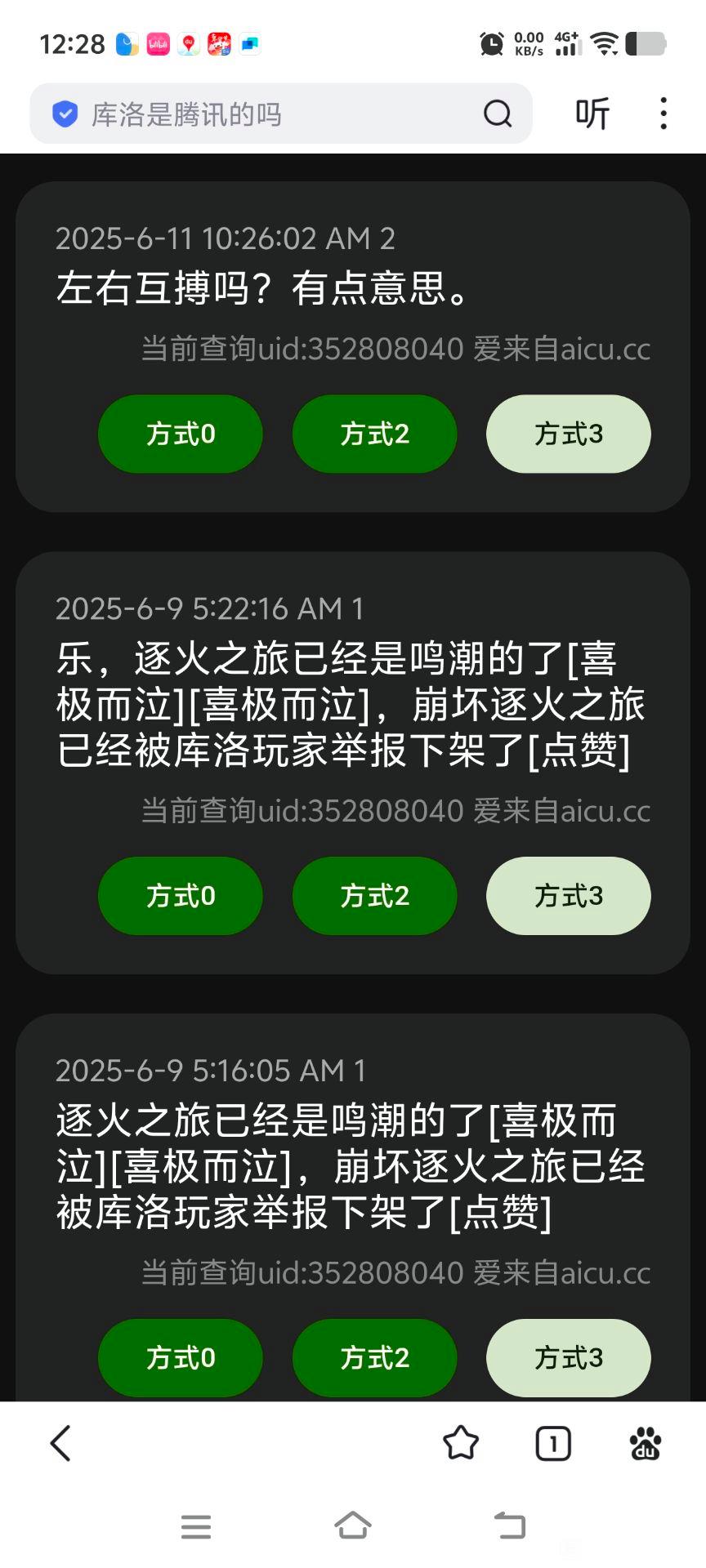This screenshot has width=706, height=1568.
Task: Tap 方式3 on the 5:22:16 AM comment
Action: [x=569, y=896]
